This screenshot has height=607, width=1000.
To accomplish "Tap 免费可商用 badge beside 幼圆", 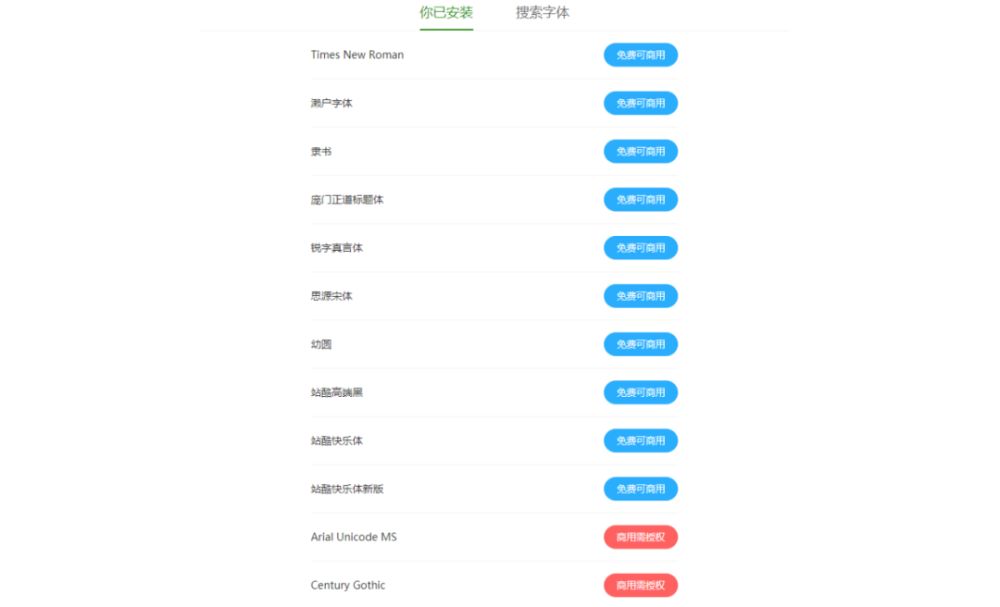I will coord(640,344).
